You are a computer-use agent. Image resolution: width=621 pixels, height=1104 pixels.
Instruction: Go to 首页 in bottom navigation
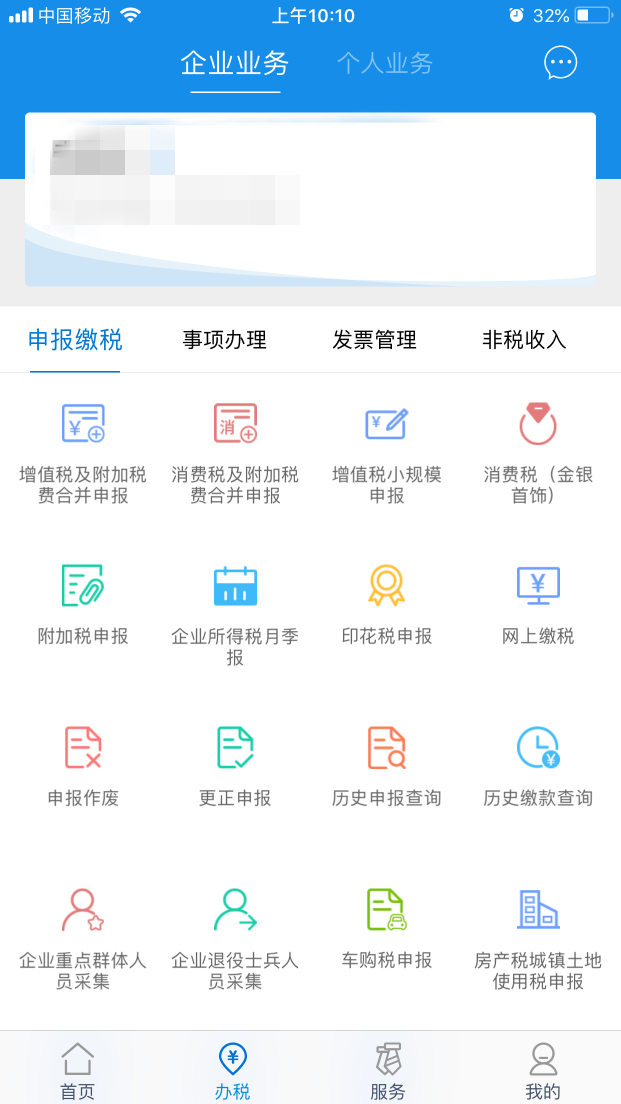[x=77, y=1072]
